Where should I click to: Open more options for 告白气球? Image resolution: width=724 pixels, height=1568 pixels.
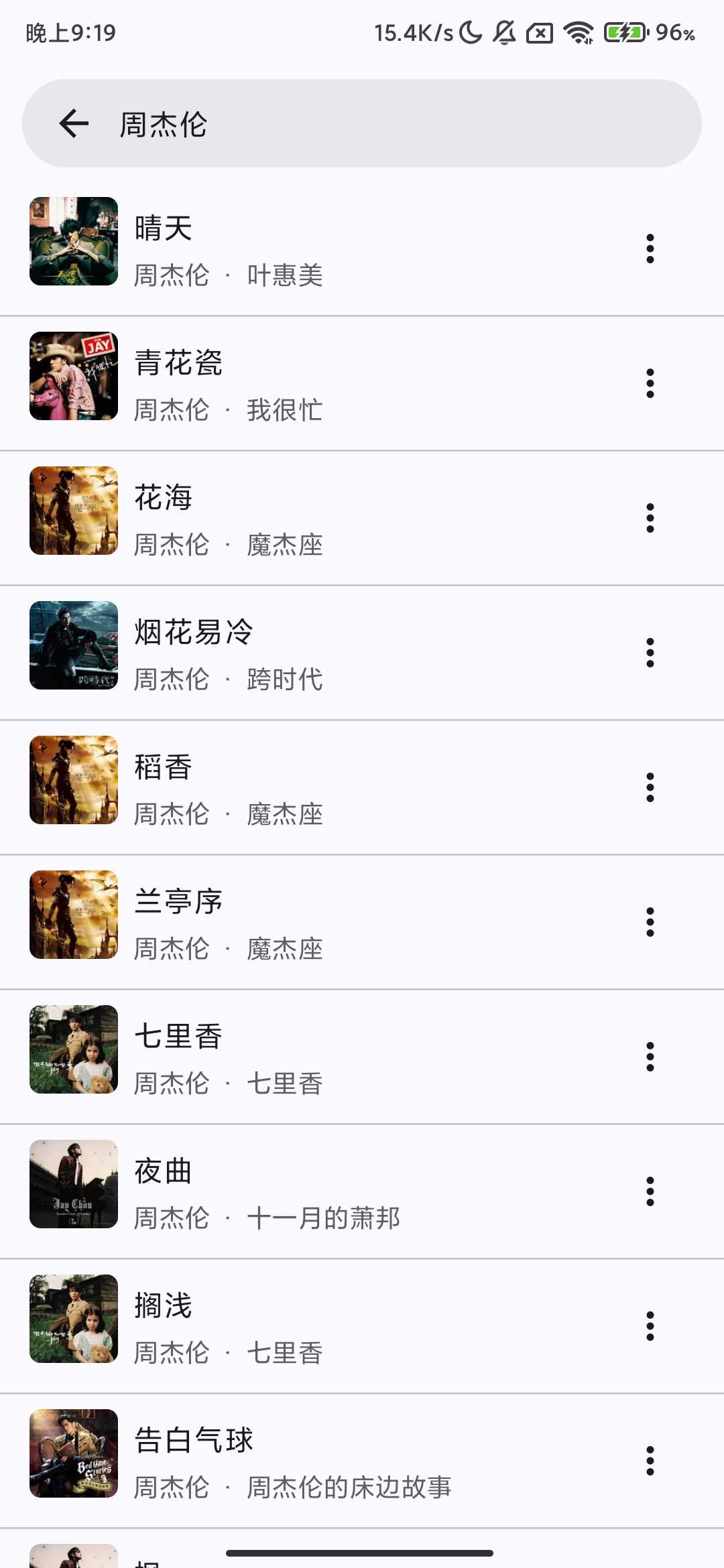(650, 1461)
